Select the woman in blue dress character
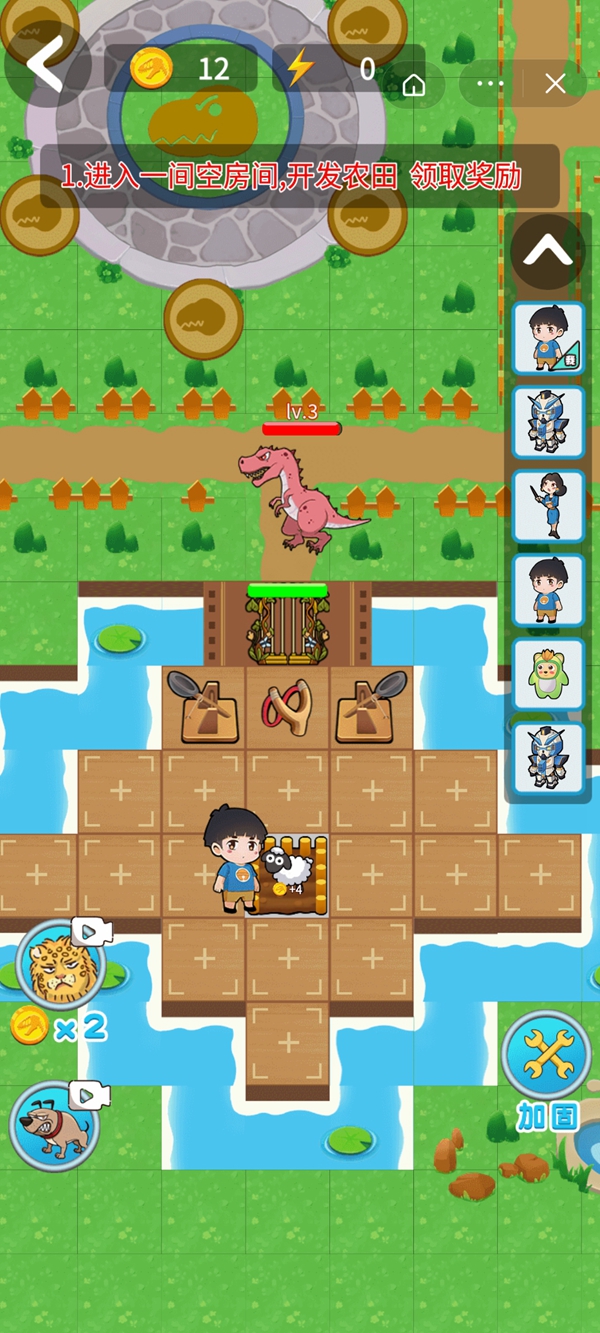This screenshot has width=600, height=1333. [548, 506]
